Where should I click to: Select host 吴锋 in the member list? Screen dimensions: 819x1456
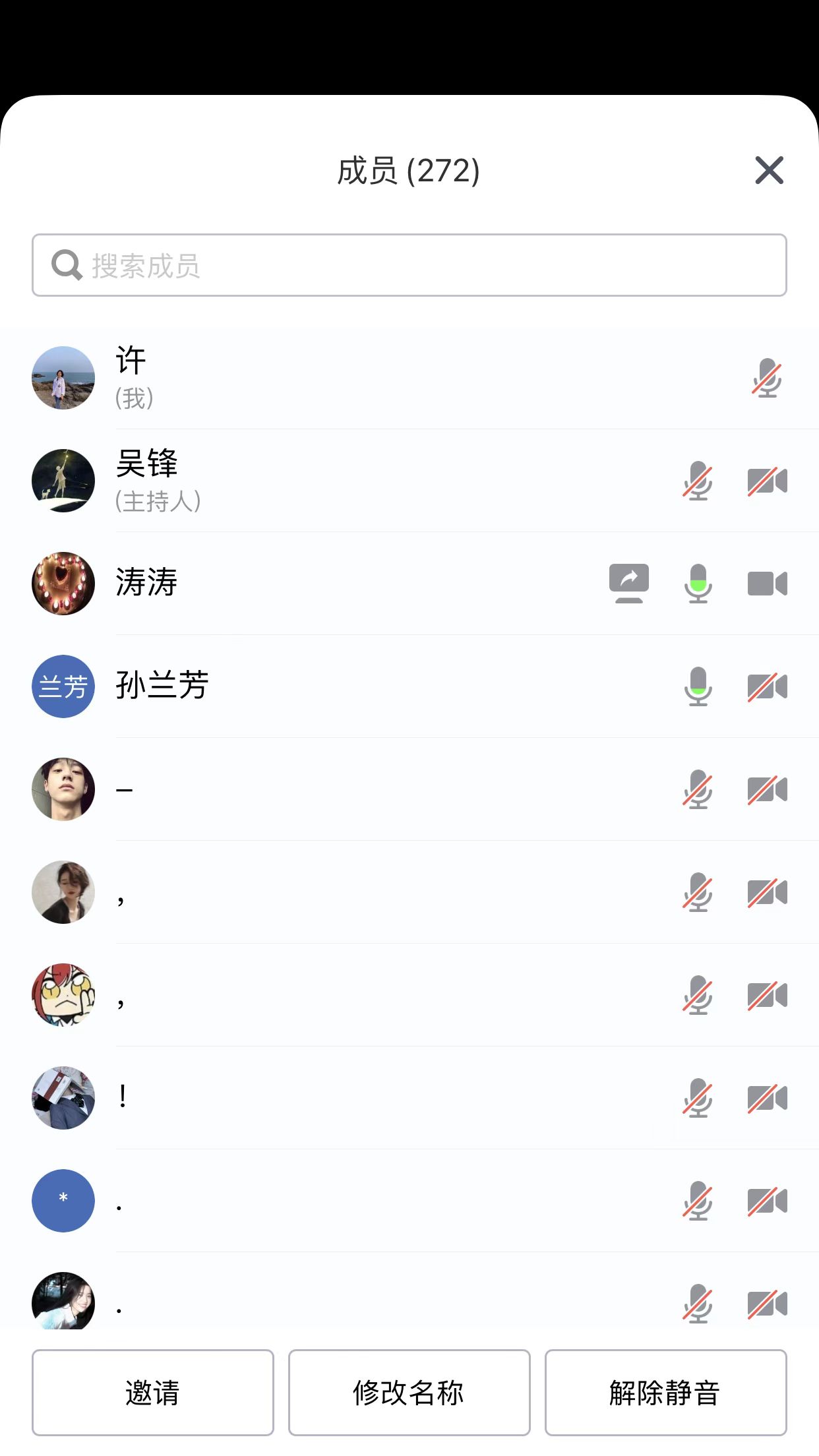coord(330,481)
